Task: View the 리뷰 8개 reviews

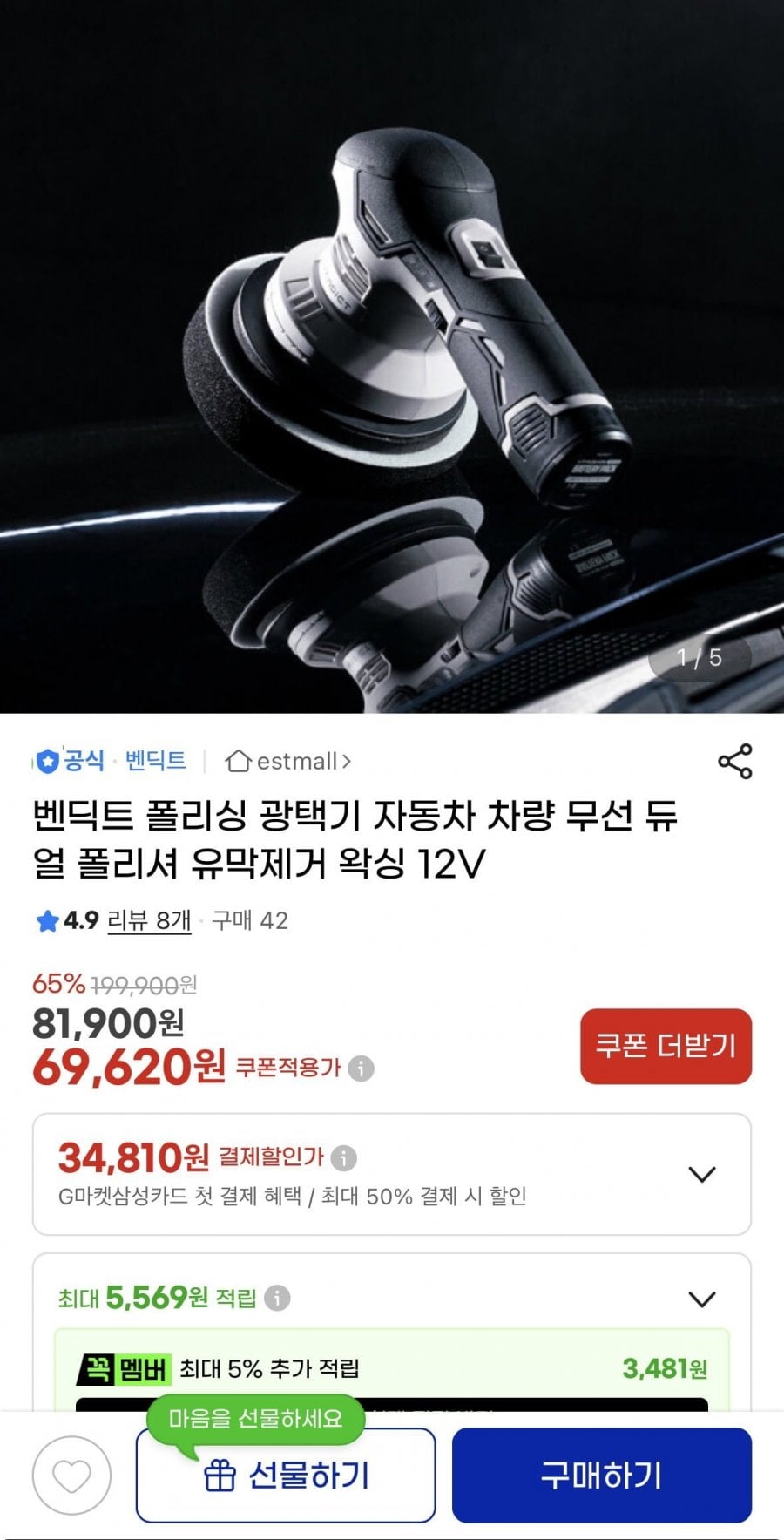Action: coord(149,920)
